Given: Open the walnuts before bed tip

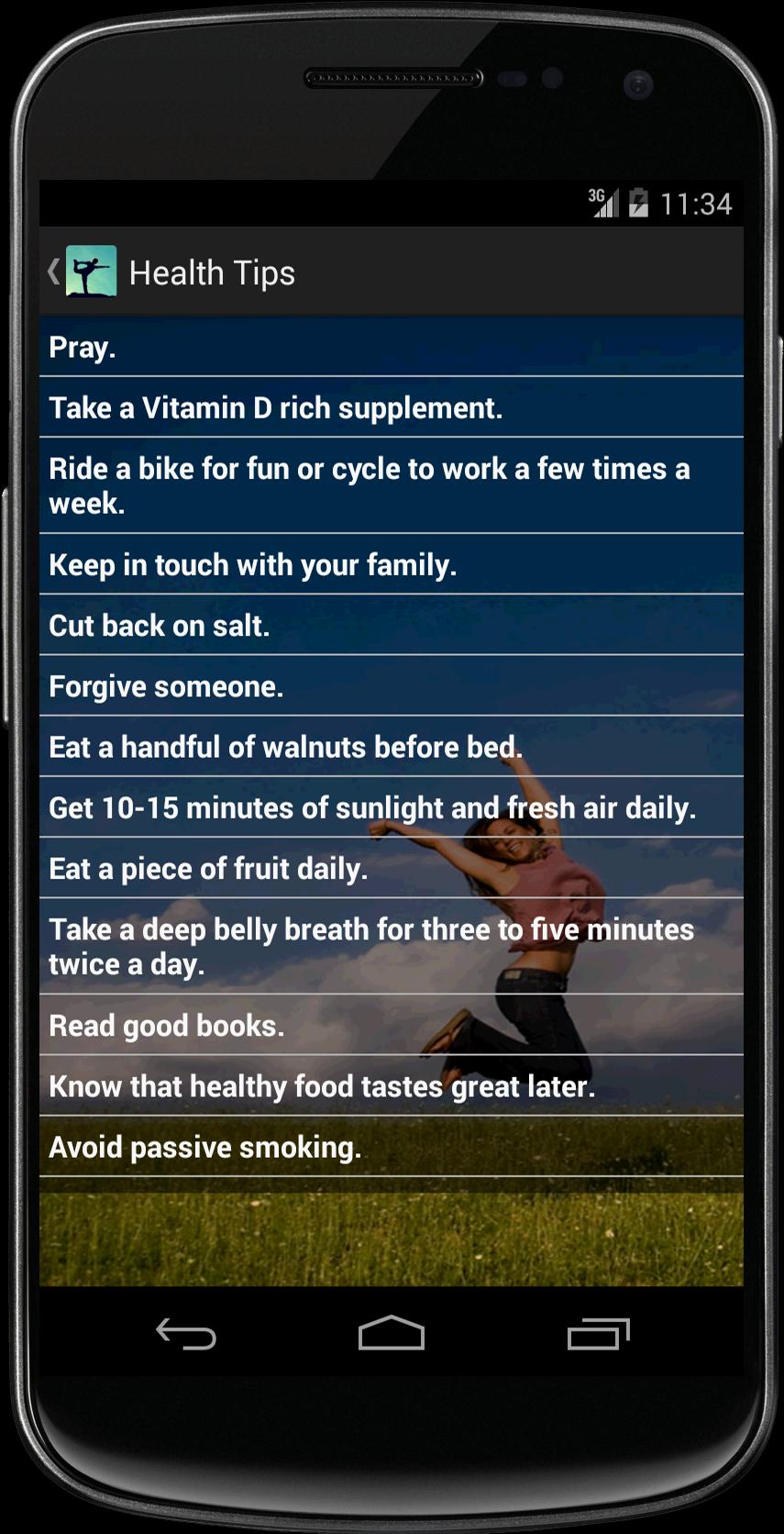Looking at the screenshot, I should (x=392, y=747).
